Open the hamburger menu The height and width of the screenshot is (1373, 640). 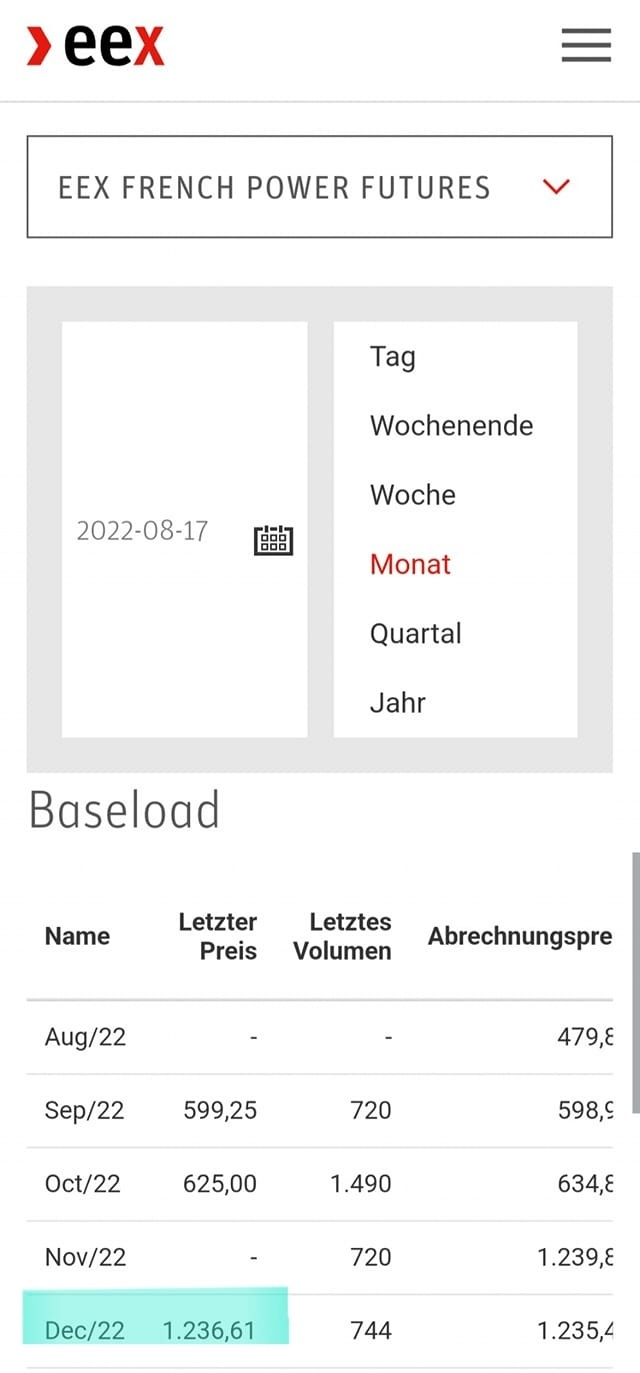(586, 45)
